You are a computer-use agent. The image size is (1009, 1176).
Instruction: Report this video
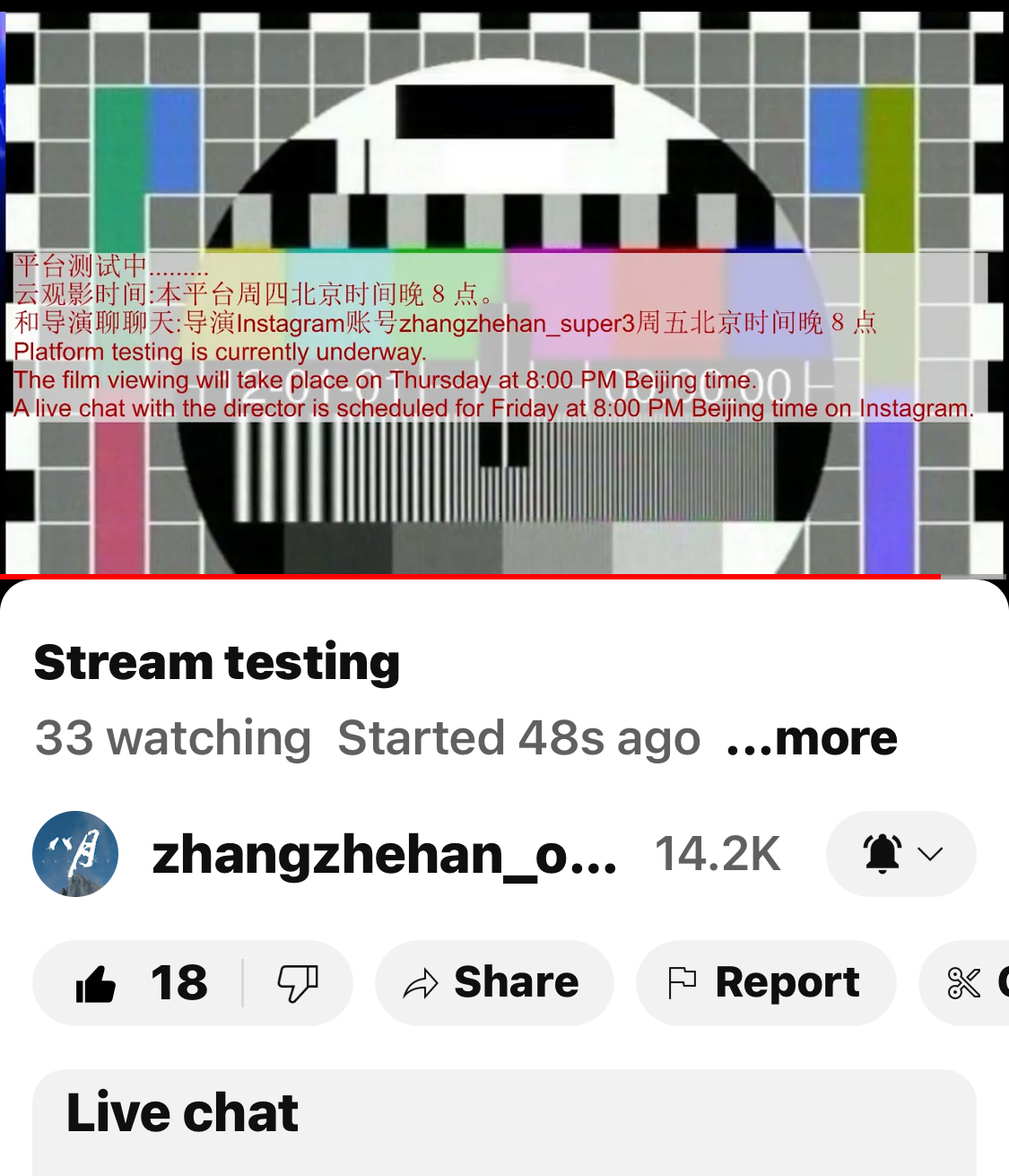766,983
